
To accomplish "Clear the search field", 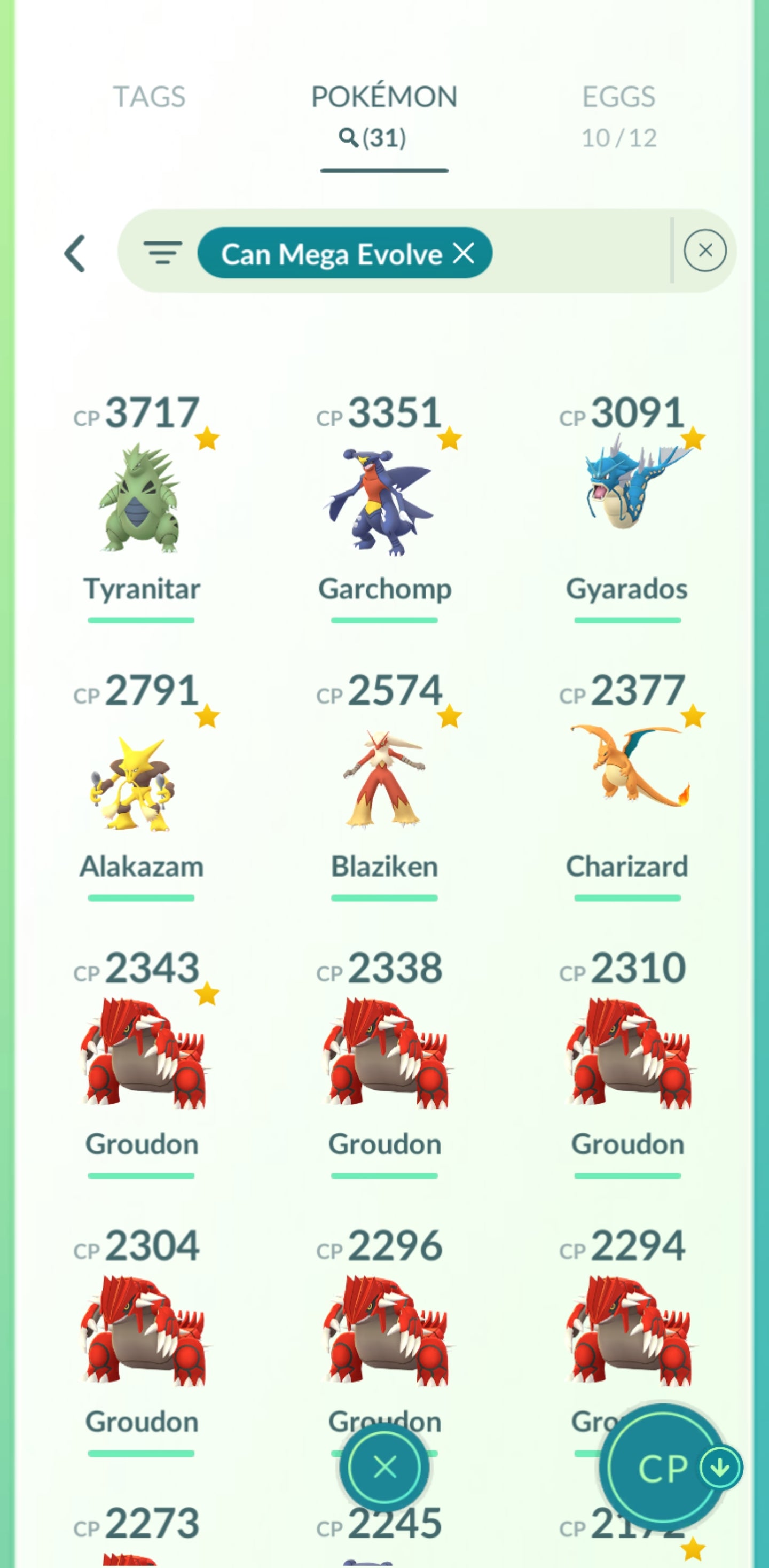I will (704, 251).
